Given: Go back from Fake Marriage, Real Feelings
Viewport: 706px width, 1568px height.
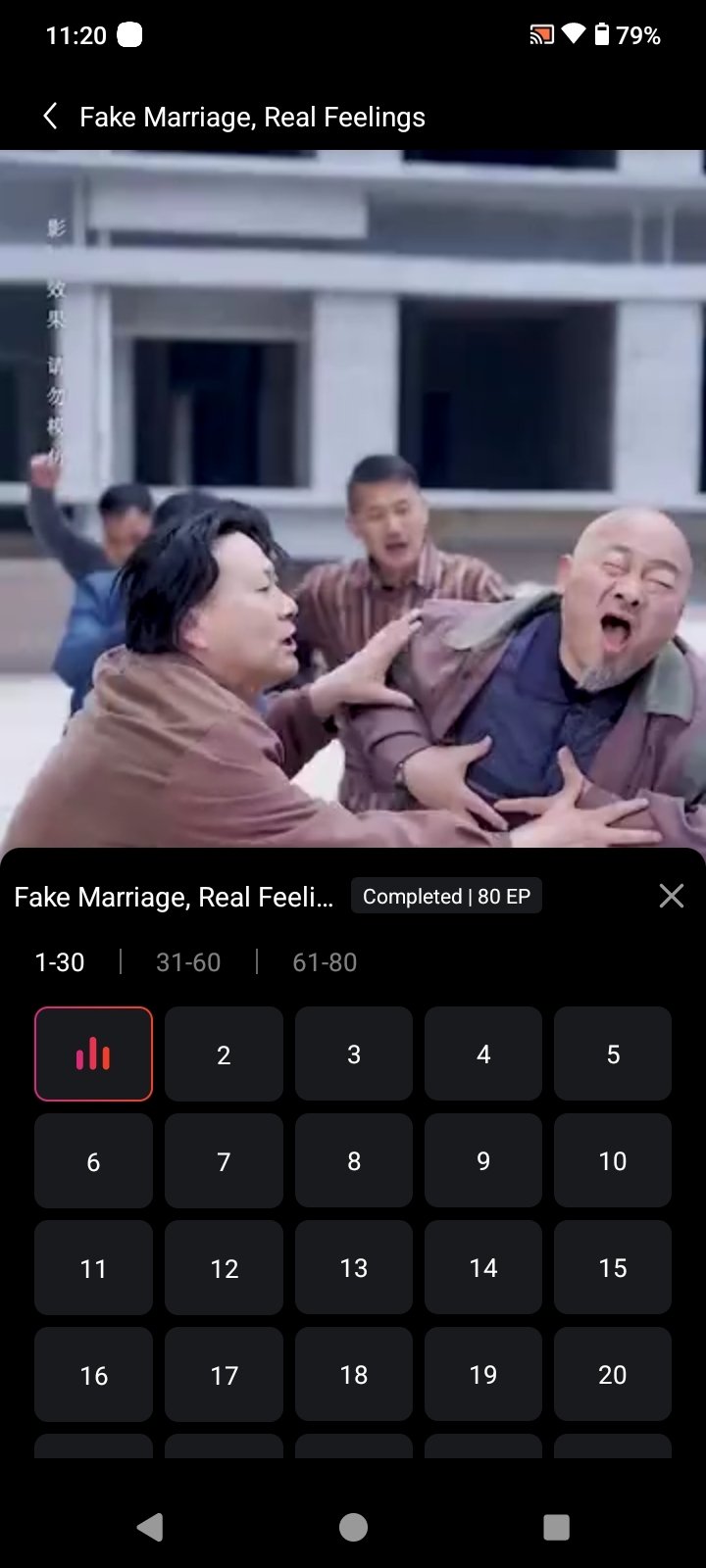Looking at the screenshot, I should 51,117.
